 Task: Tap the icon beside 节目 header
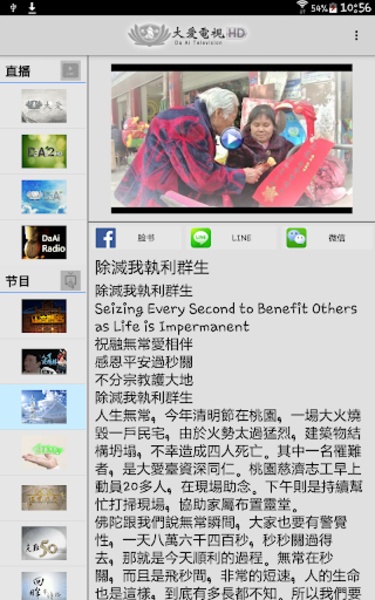click(70, 280)
